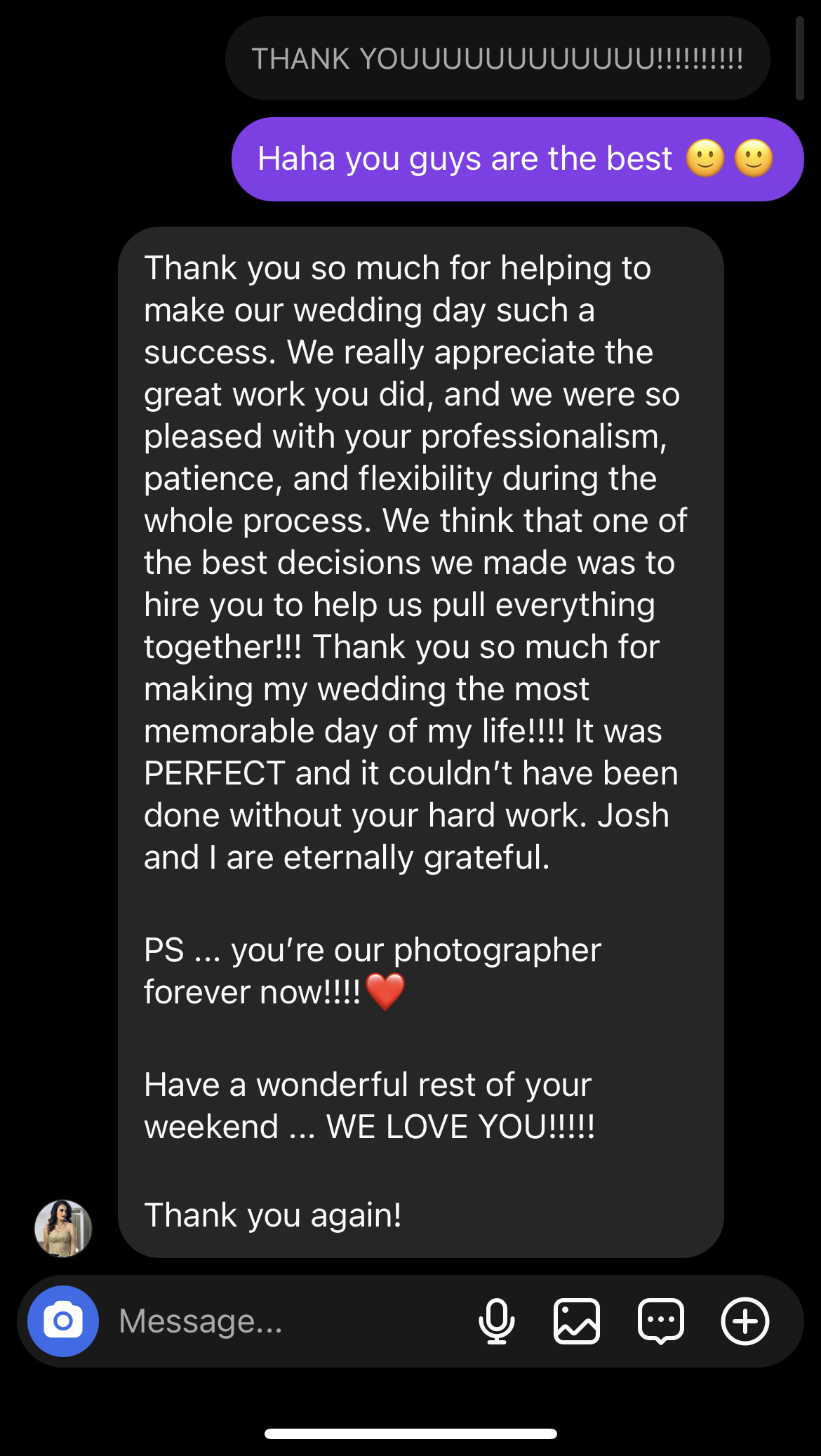
Task: Open the stickers and GIF bubble icon
Action: (x=661, y=1321)
